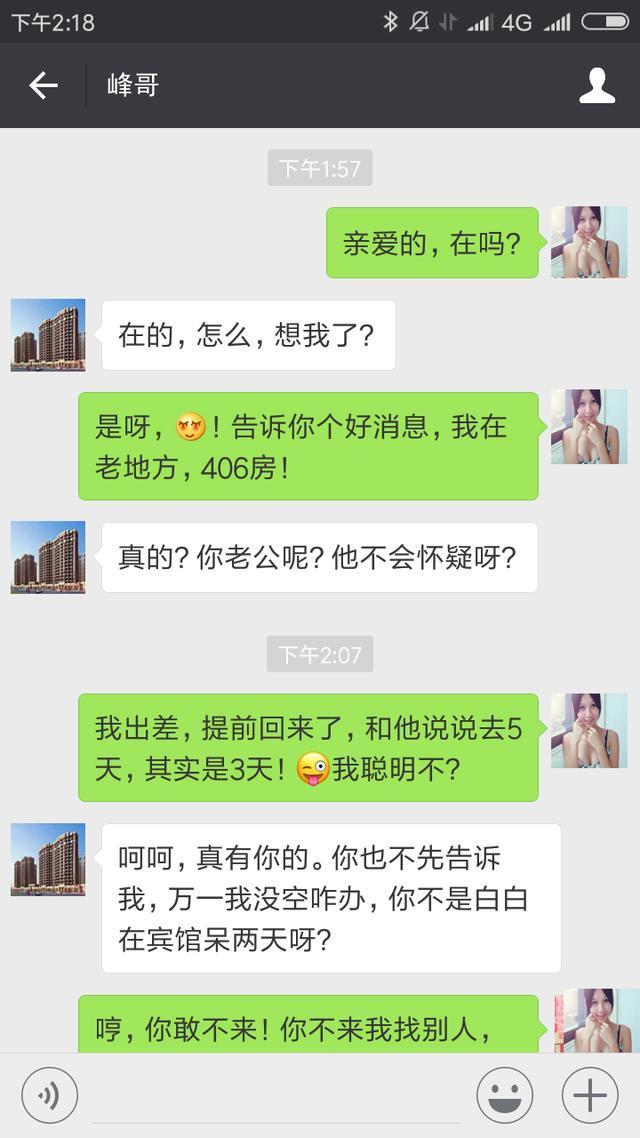
Task: Go back from the 峰哥 chat
Action: point(43,86)
